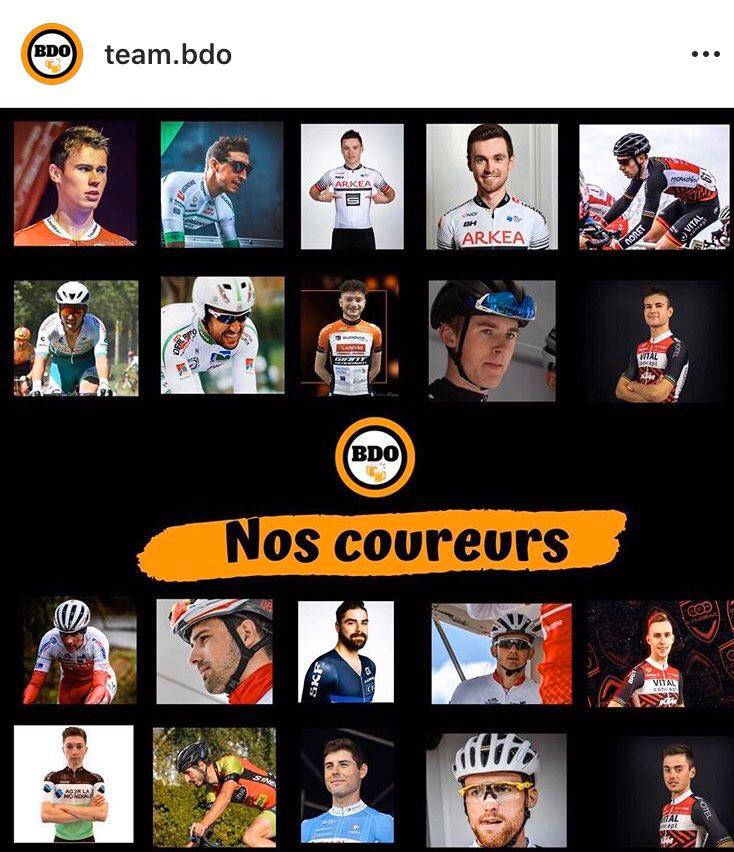Viewport: 734px width, 852px height.
Task: Tap the team.bdo username
Action: pos(168,54)
